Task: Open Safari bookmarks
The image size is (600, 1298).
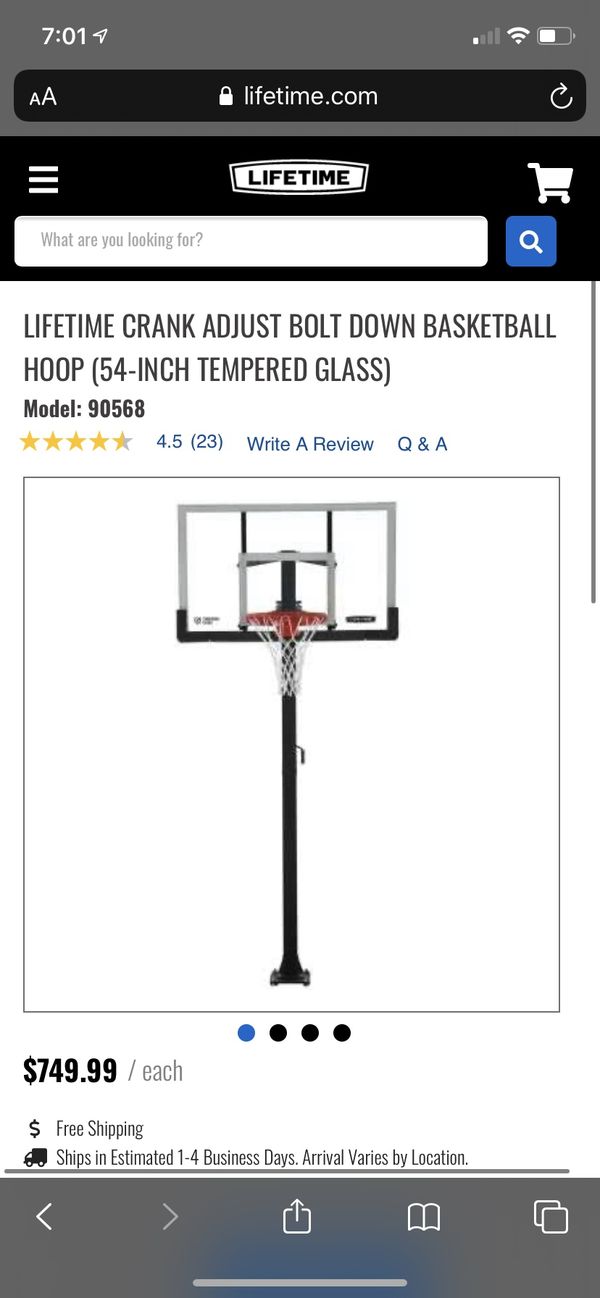Action: (x=424, y=1217)
